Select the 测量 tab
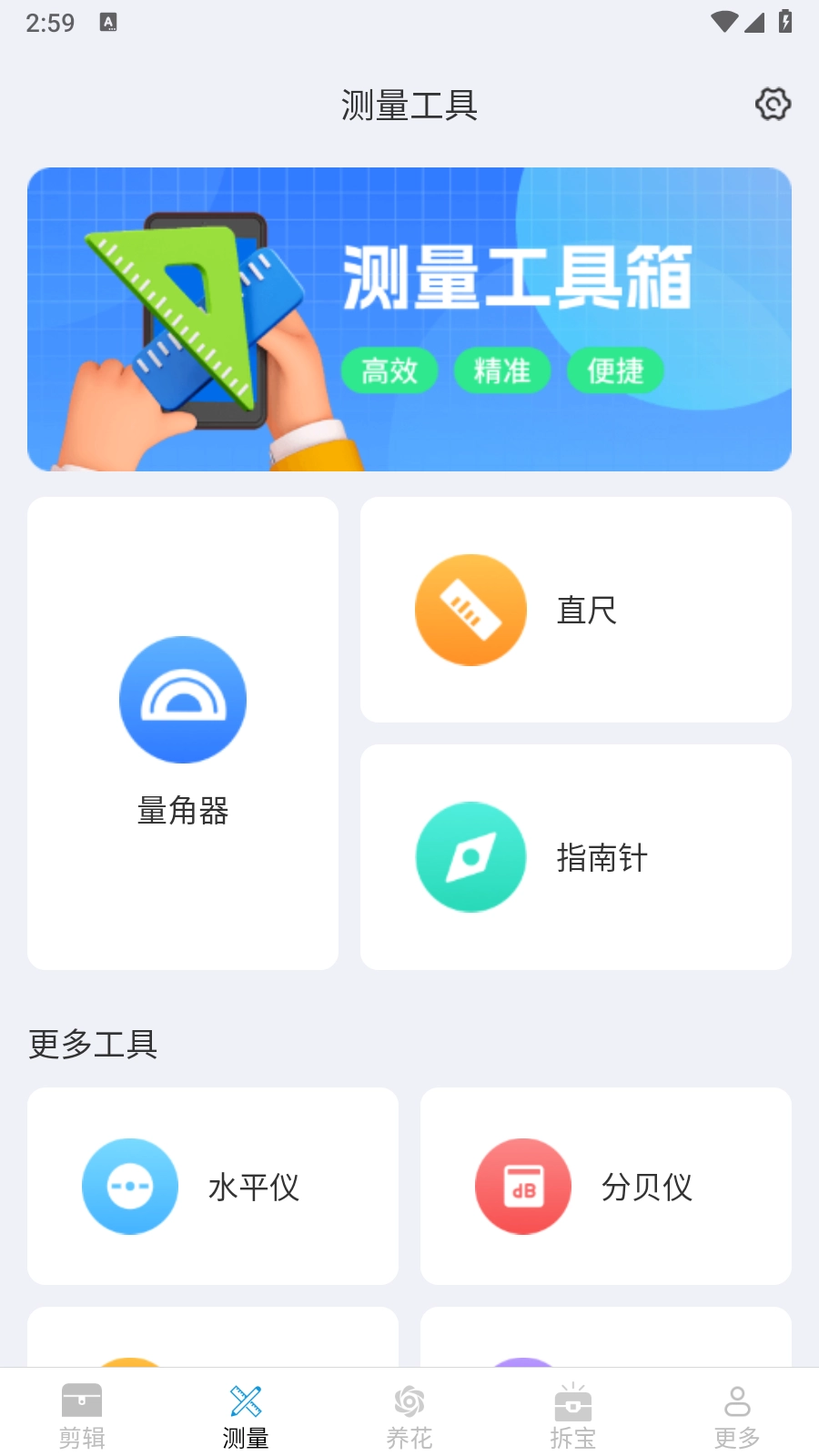819x1456 pixels. point(246,1416)
